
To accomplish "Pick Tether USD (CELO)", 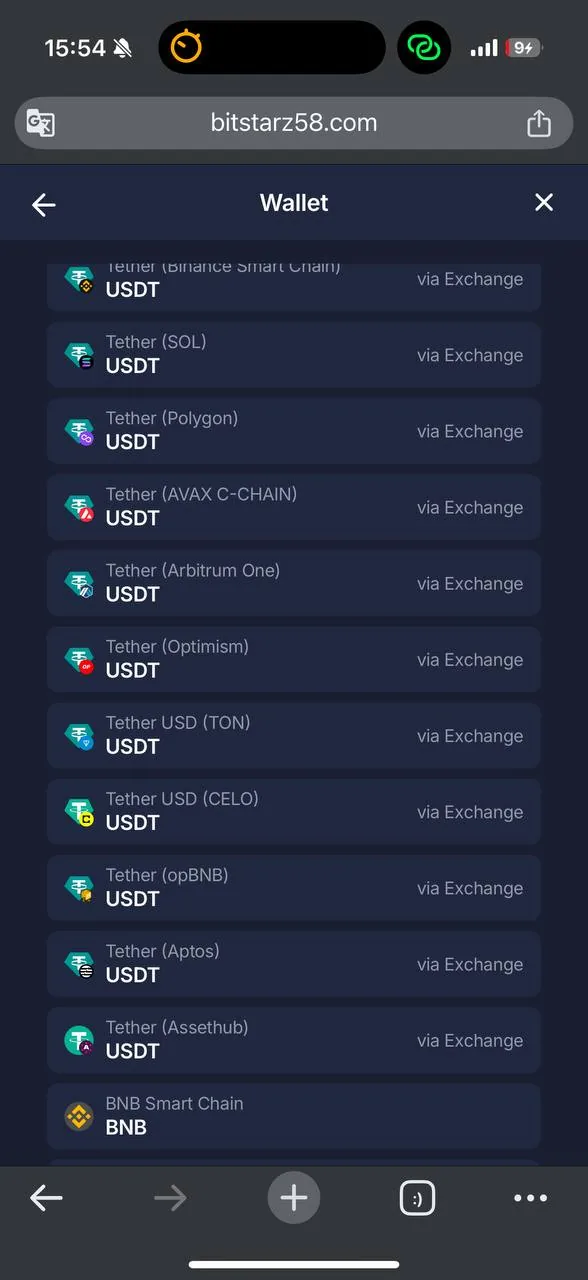I will pos(294,811).
